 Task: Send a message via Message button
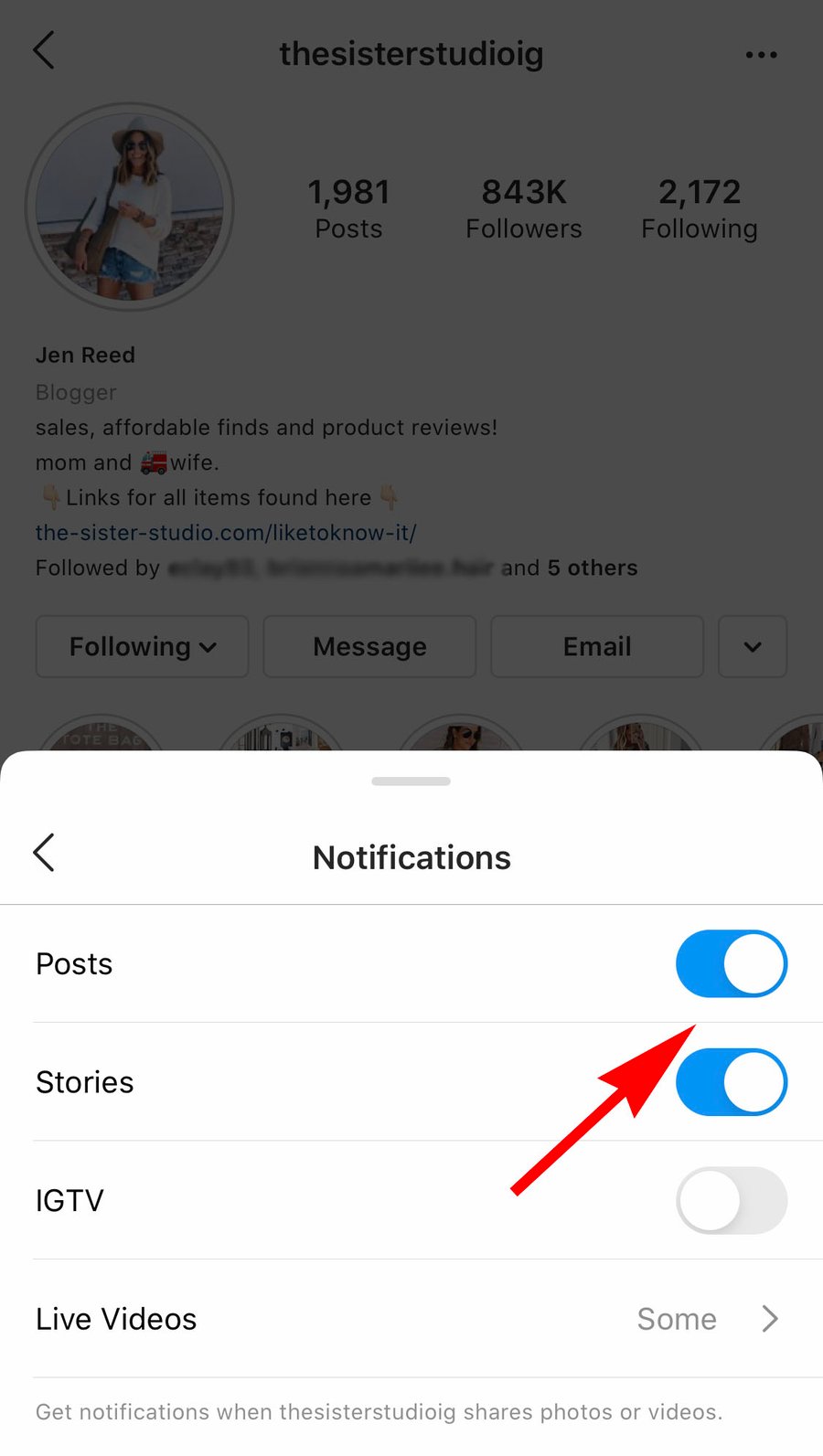coord(369,646)
